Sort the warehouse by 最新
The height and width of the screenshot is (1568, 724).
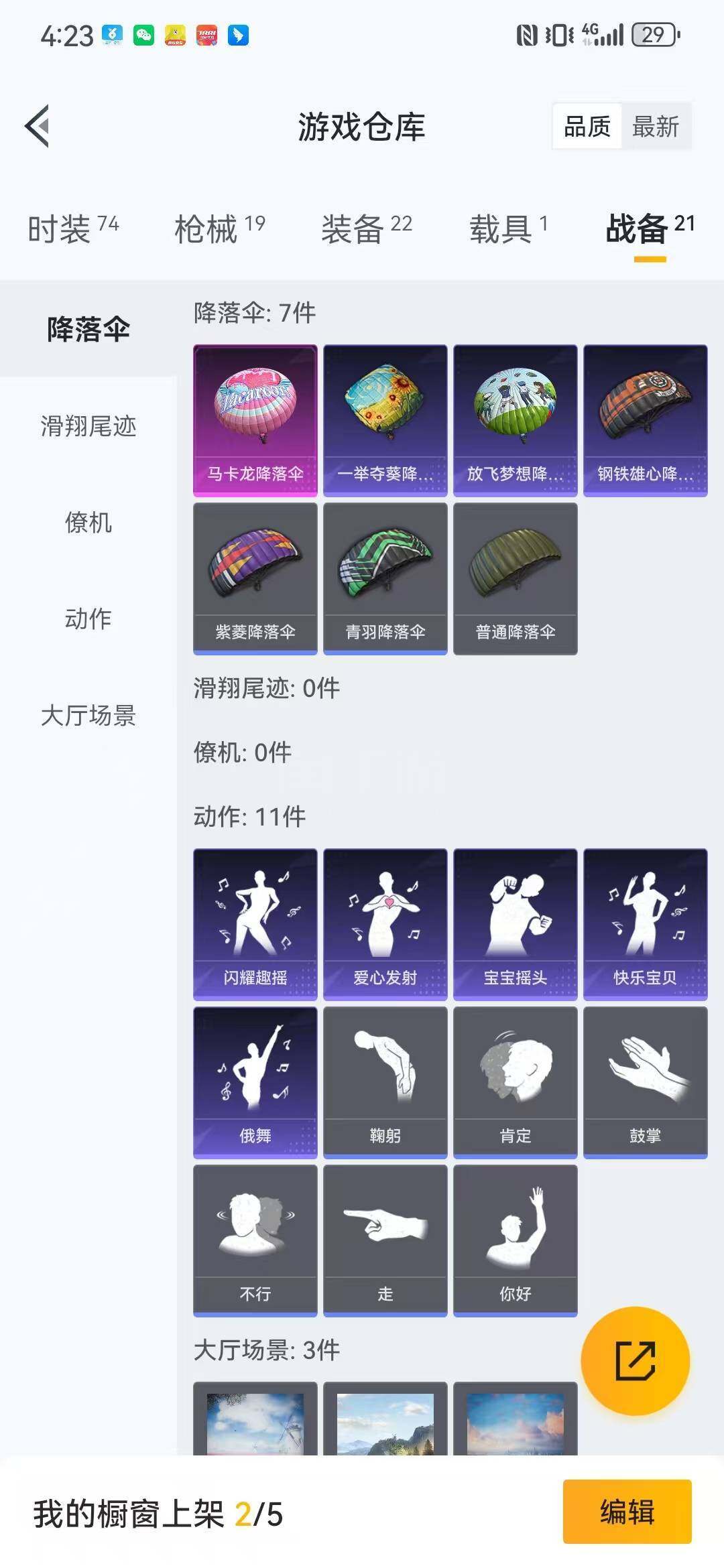click(x=656, y=126)
